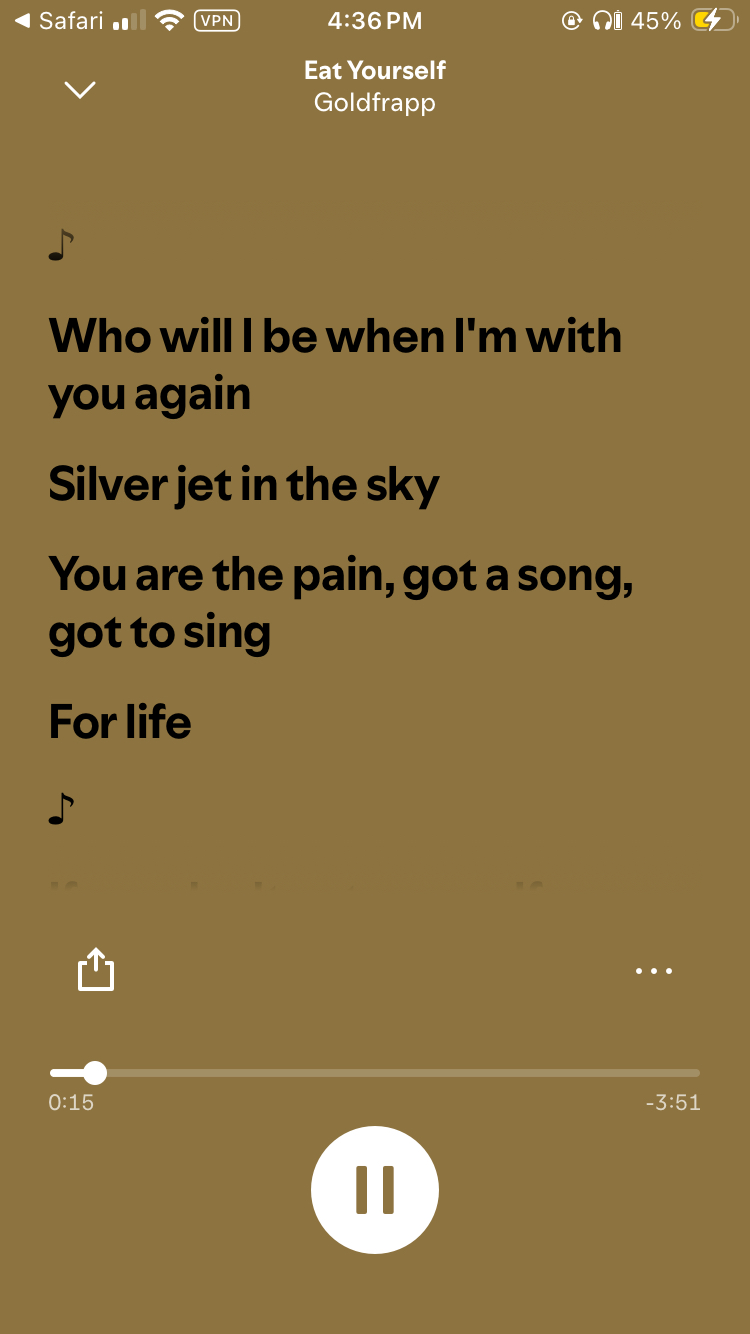The image size is (750, 1334).
Task: Open the three-dot more options menu
Action: tap(654, 970)
